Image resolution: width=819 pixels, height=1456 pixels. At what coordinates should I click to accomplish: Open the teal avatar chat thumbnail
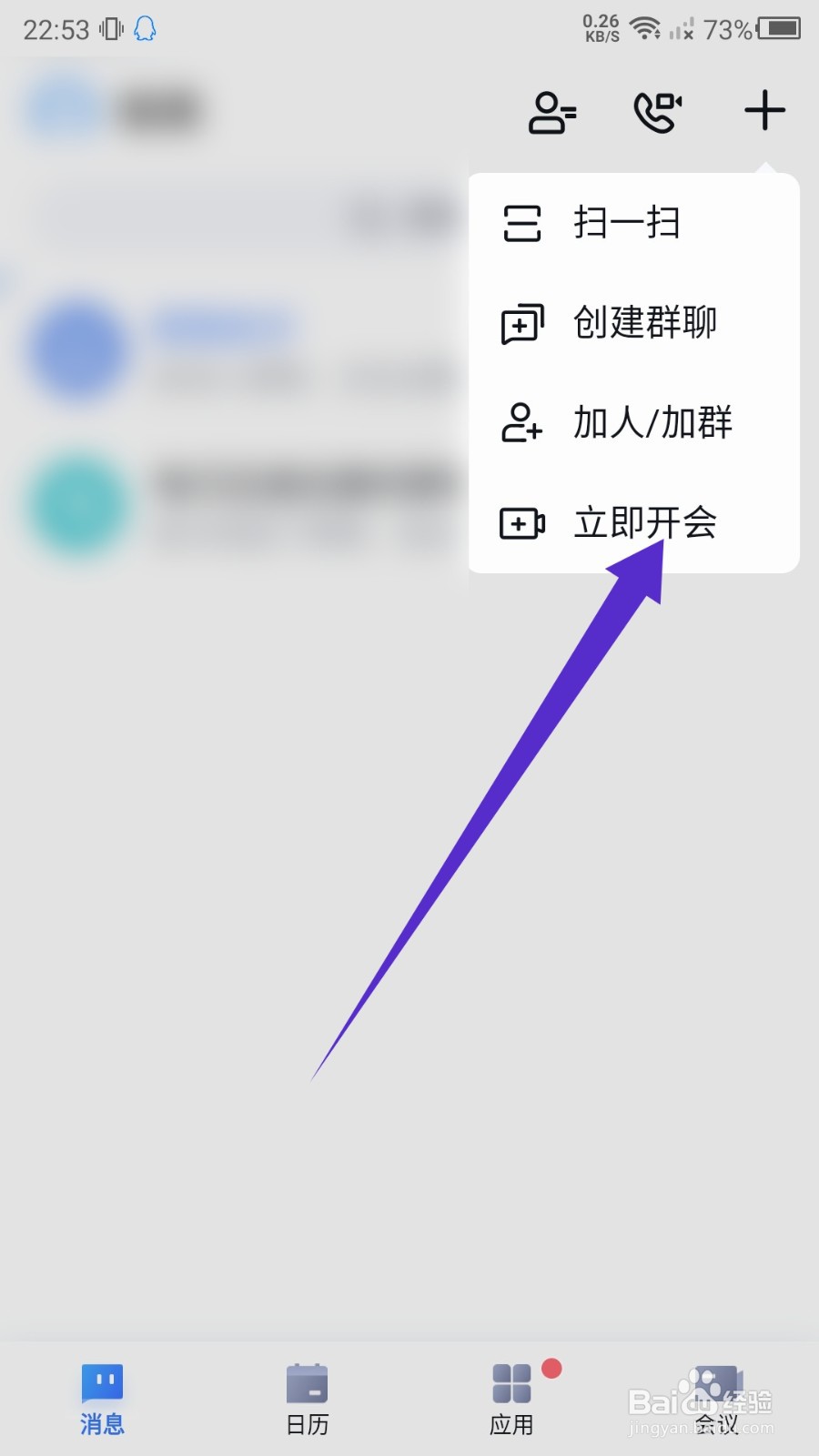(x=77, y=506)
